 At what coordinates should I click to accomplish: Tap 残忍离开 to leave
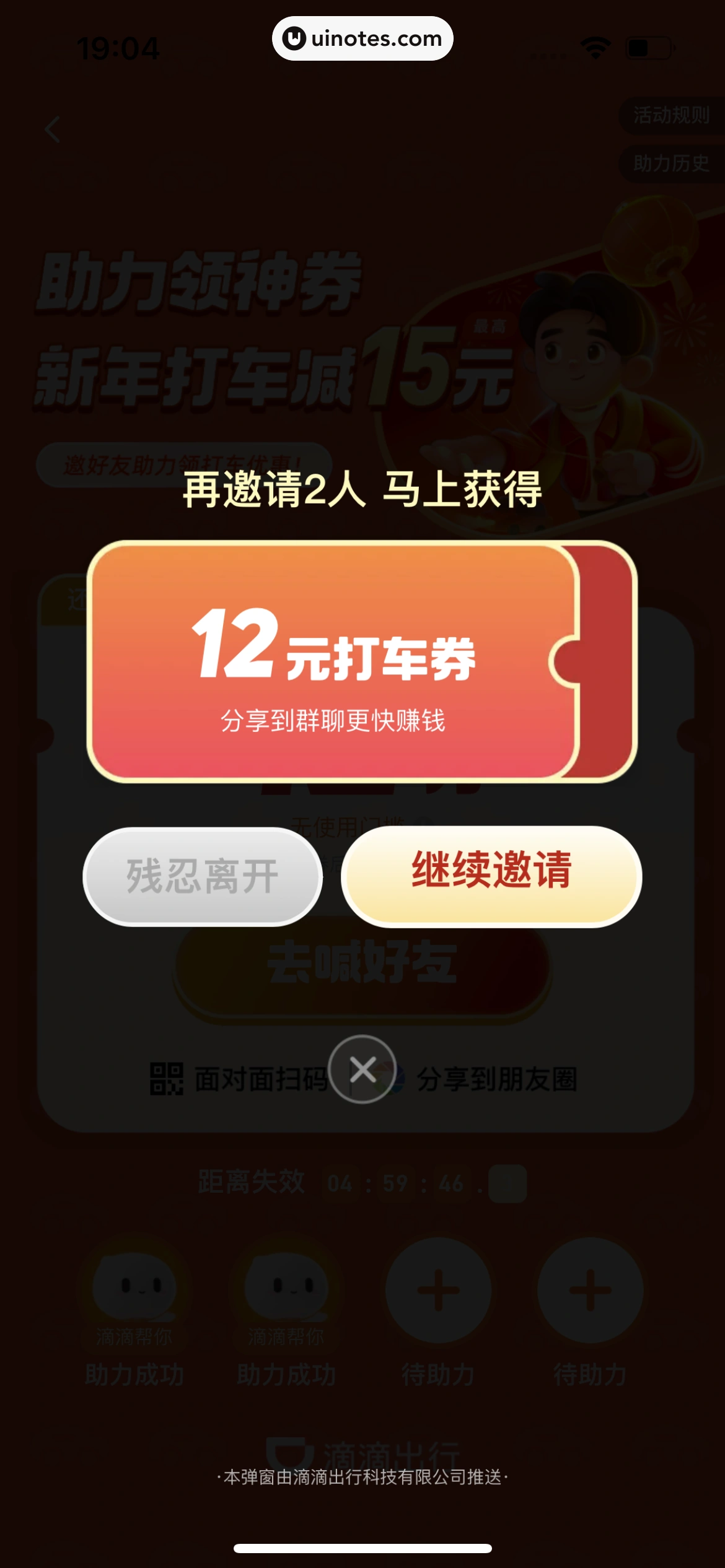click(203, 876)
